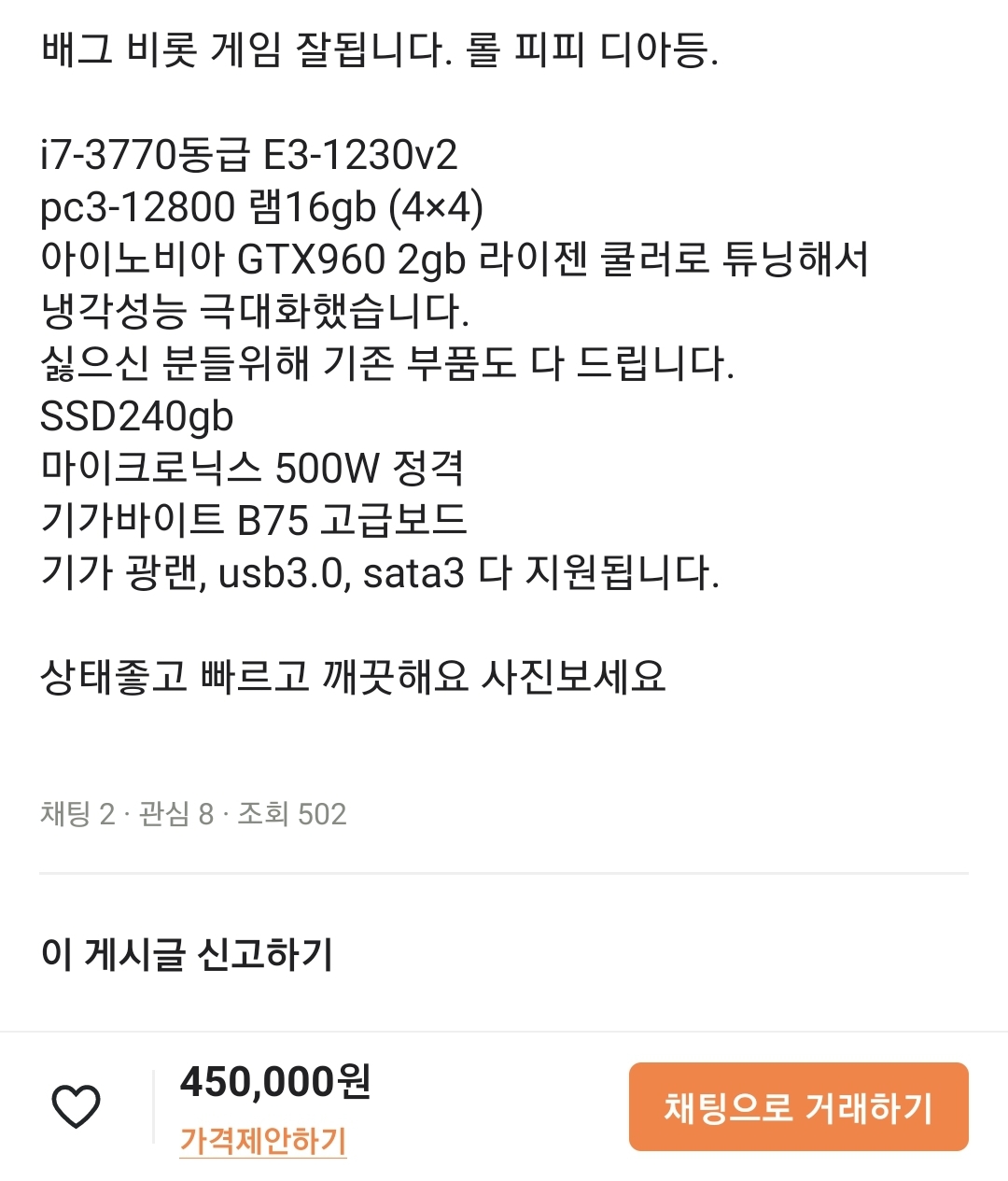Open 이 게시글 신고하기 to report this post

point(187,954)
